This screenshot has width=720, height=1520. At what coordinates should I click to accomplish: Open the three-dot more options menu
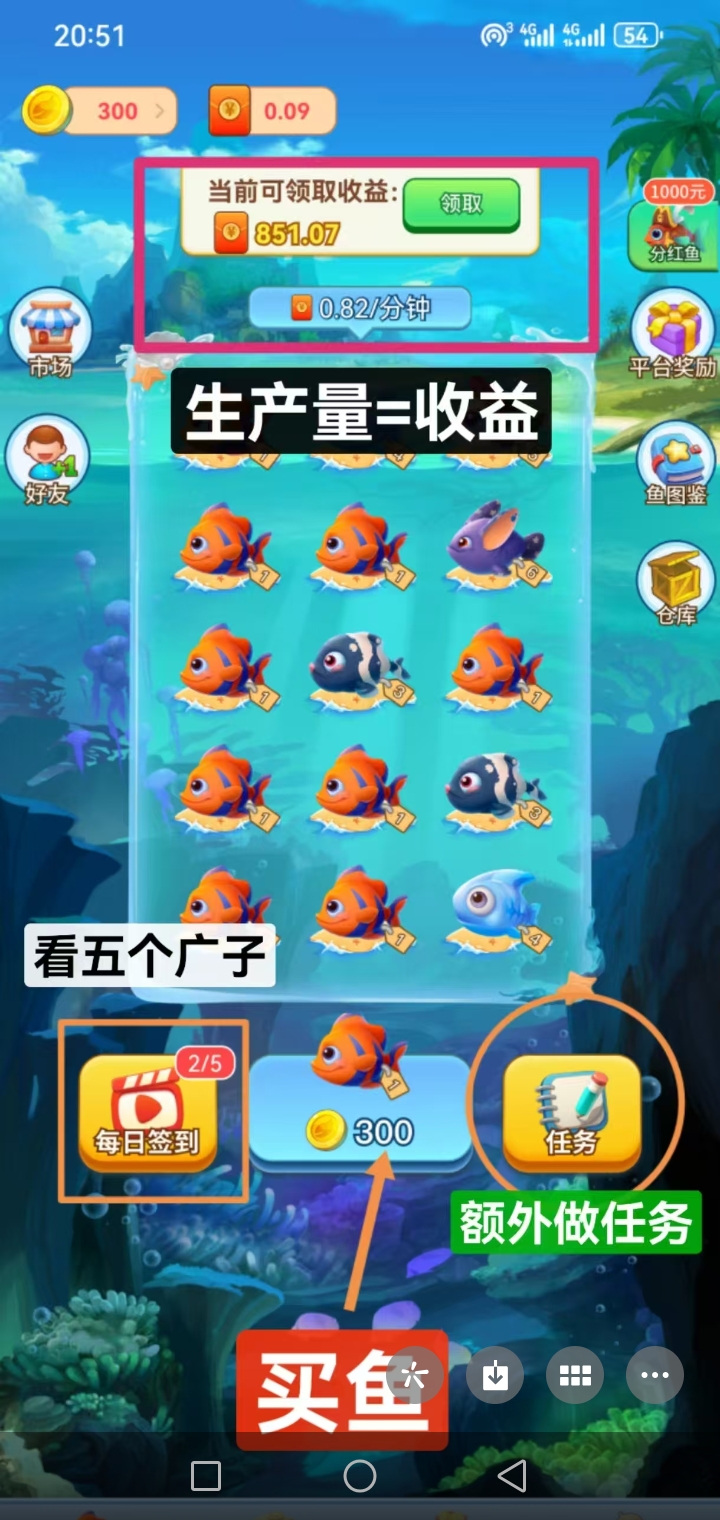point(655,1376)
